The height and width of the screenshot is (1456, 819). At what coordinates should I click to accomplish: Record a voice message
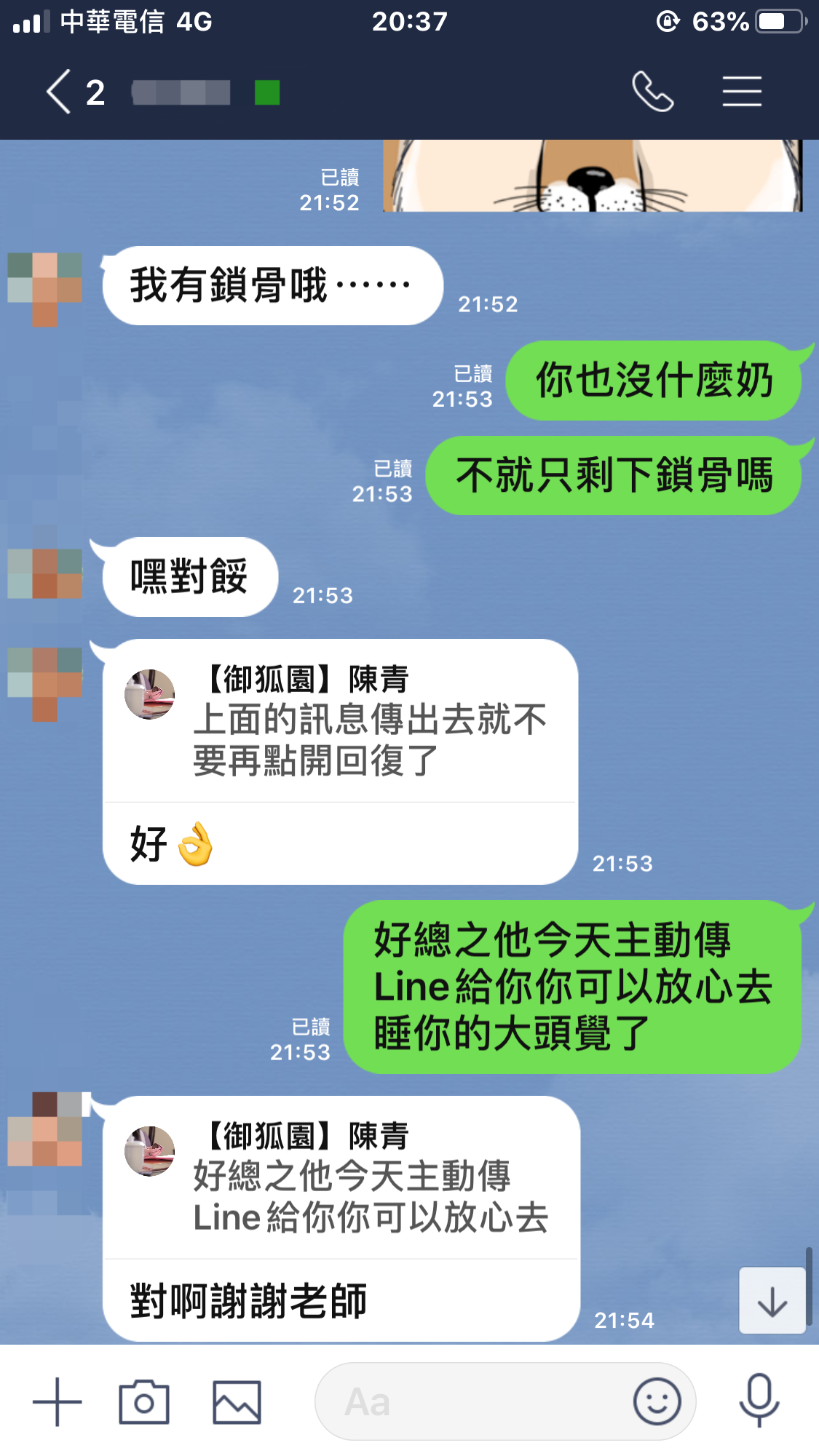[x=759, y=1400]
